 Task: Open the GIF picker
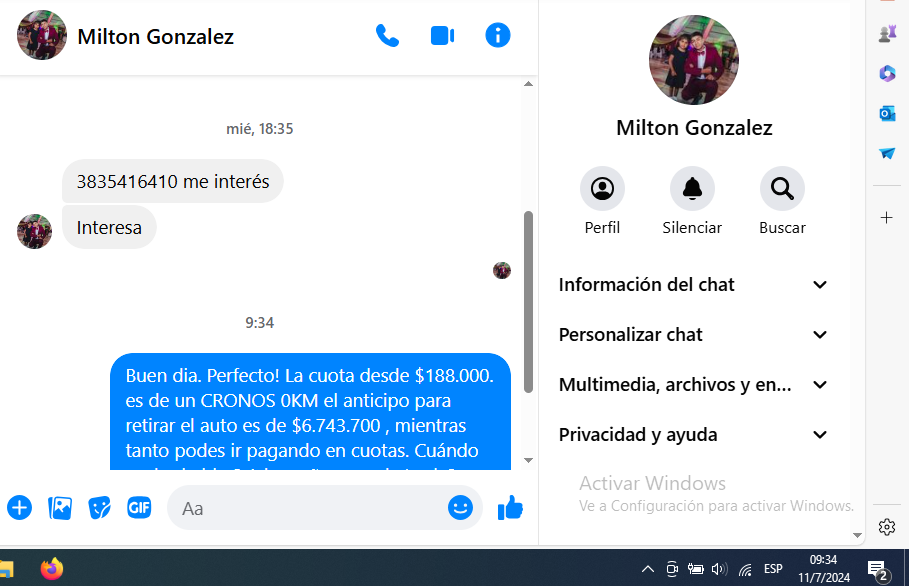139,508
